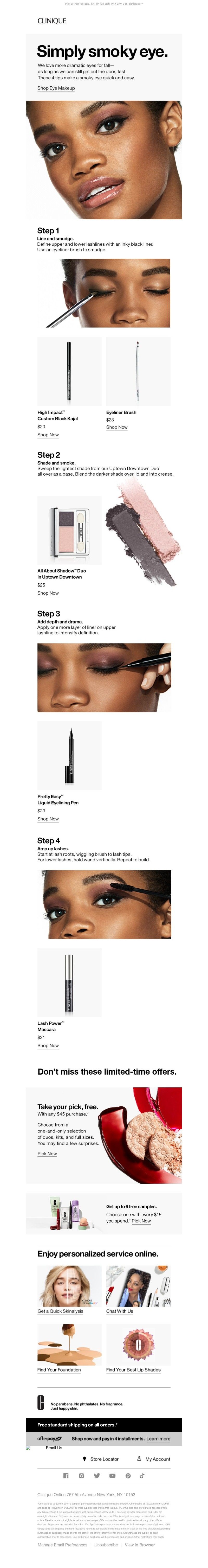Shop Now for All About Shadow Duo
Image resolution: width=208 pixels, height=1568 pixels.
[x=48, y=593]
